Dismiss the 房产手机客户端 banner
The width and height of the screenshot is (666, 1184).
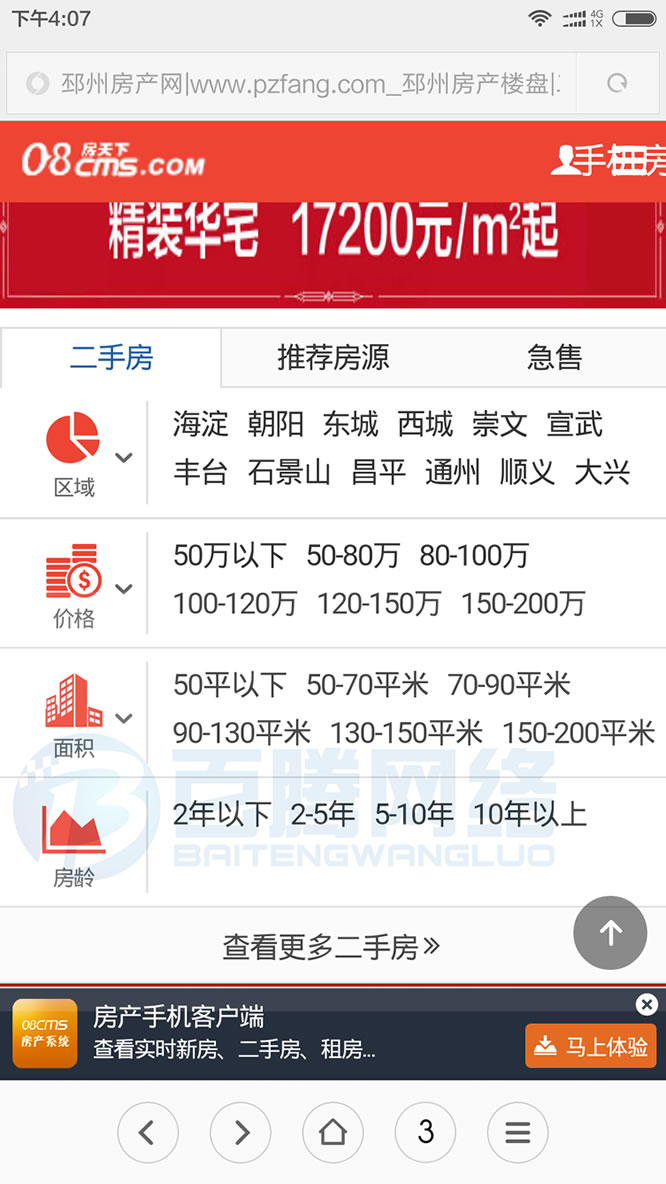[x=646, y=1004]
